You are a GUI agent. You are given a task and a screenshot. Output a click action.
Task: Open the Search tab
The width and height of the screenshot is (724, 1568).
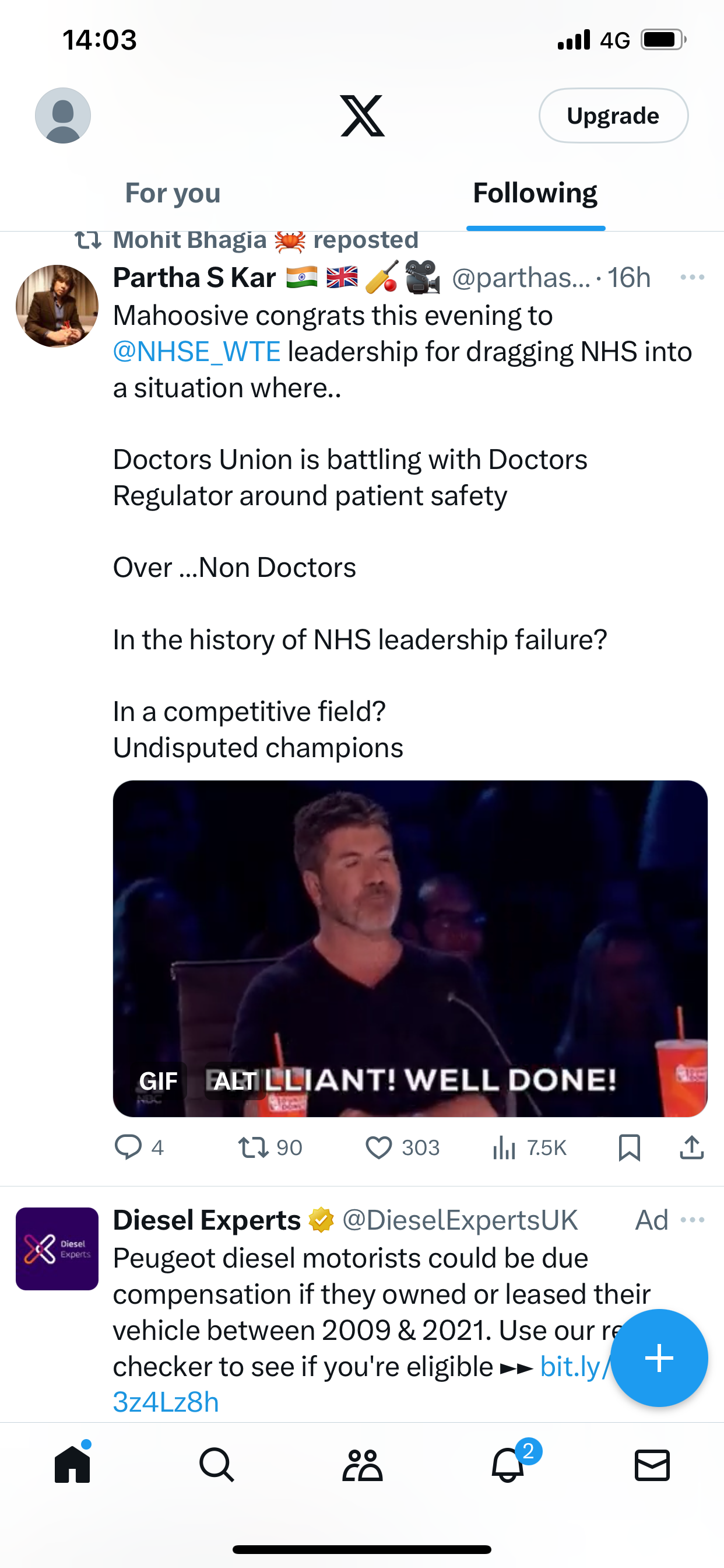217,1465
